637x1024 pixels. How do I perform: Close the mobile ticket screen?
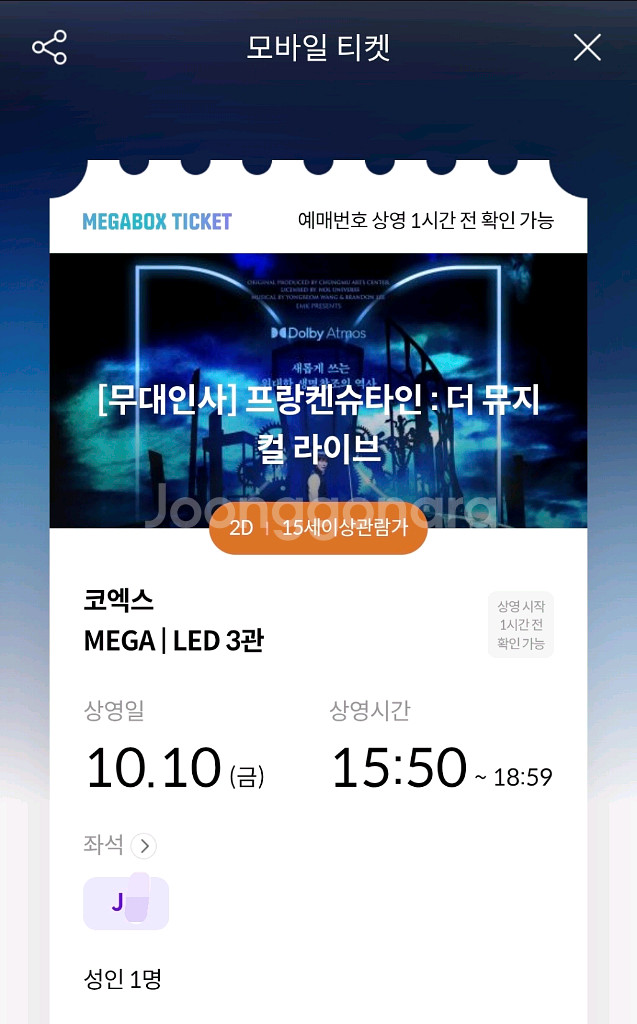(x=587, y=47)
